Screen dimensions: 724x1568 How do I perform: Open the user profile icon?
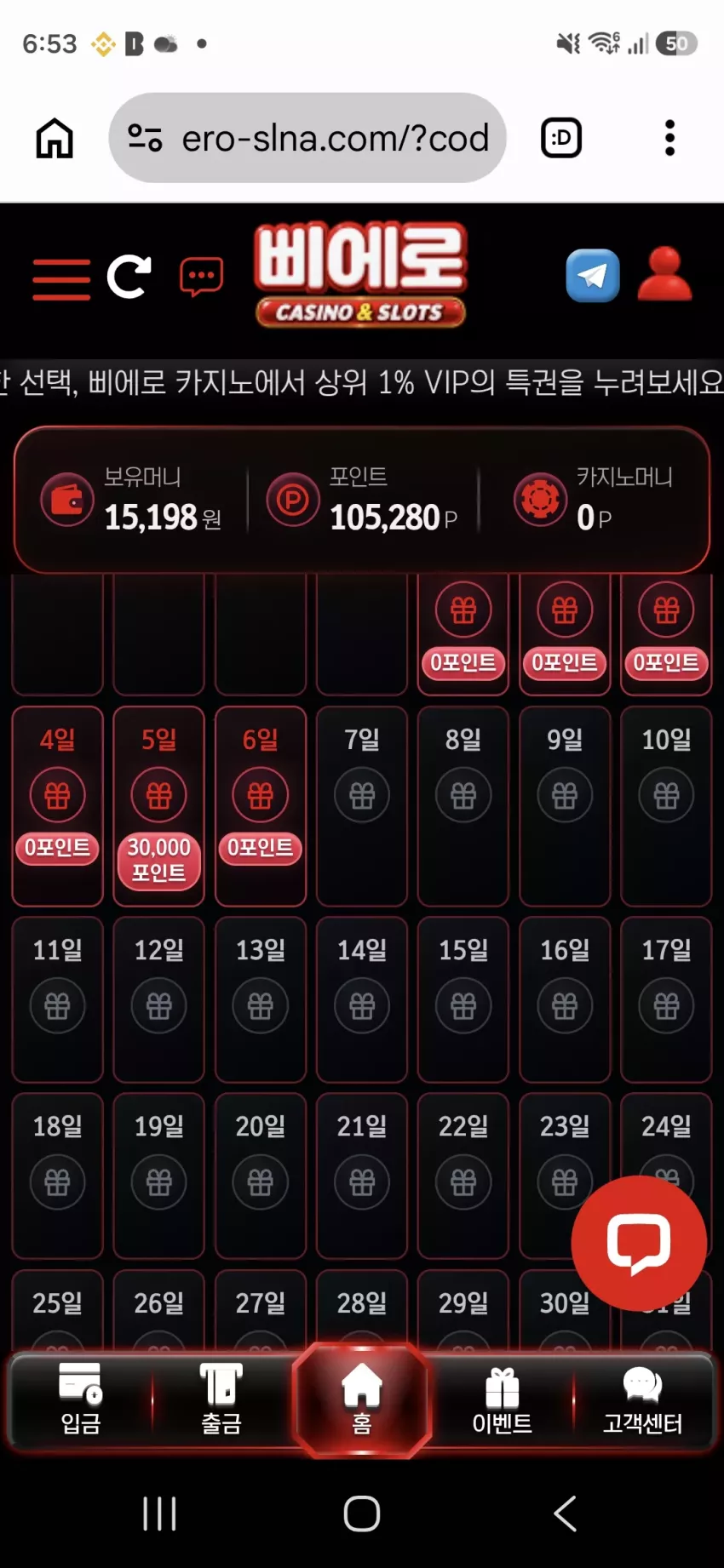click(x=664, y=274)
